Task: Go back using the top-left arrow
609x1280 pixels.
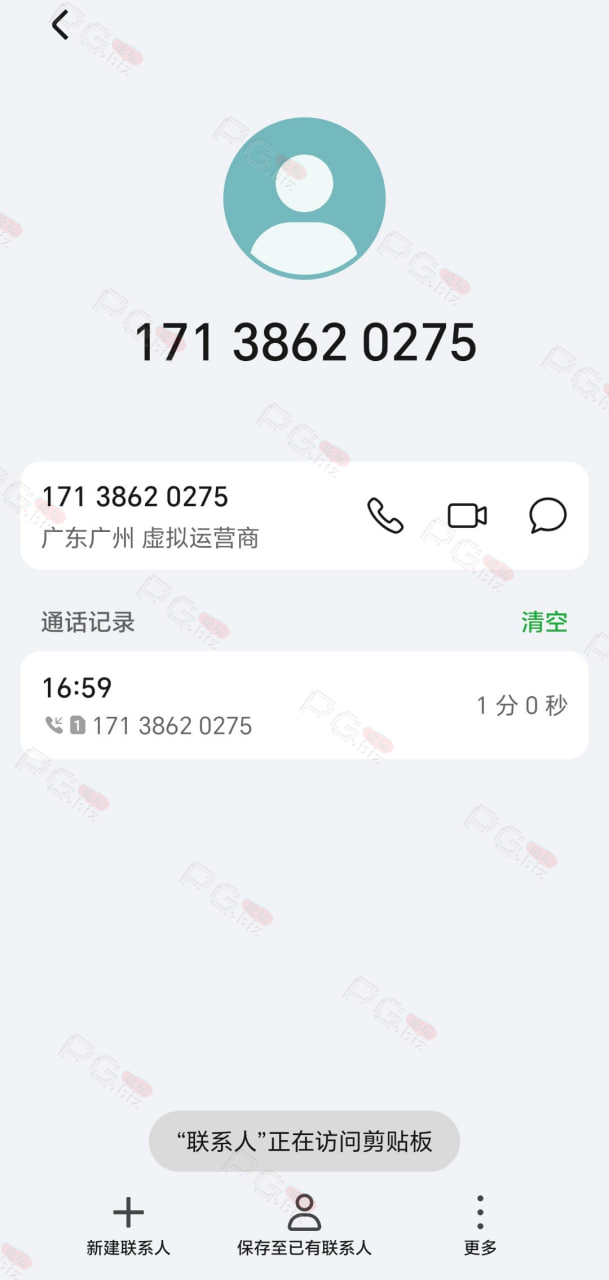Action: click(60, 25)
